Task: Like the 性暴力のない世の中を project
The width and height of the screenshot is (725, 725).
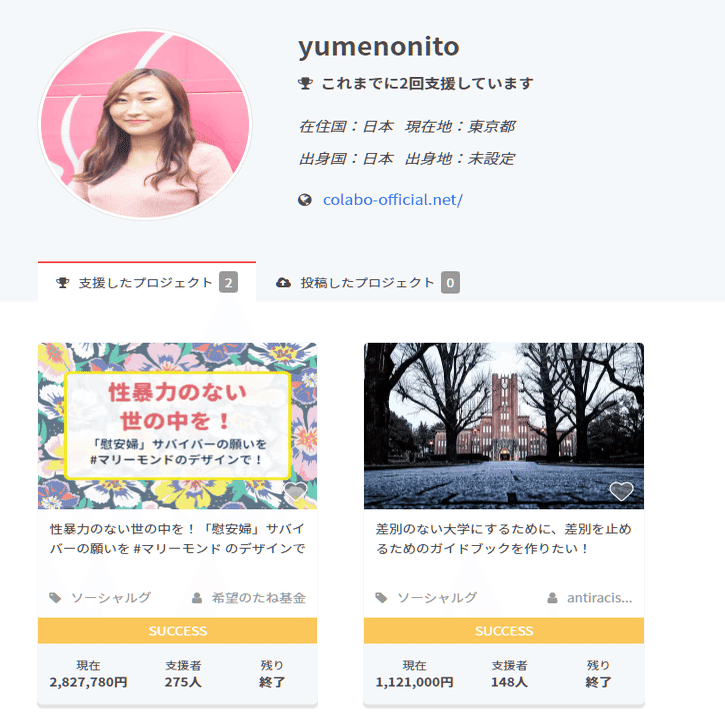Action: (295, 491)
